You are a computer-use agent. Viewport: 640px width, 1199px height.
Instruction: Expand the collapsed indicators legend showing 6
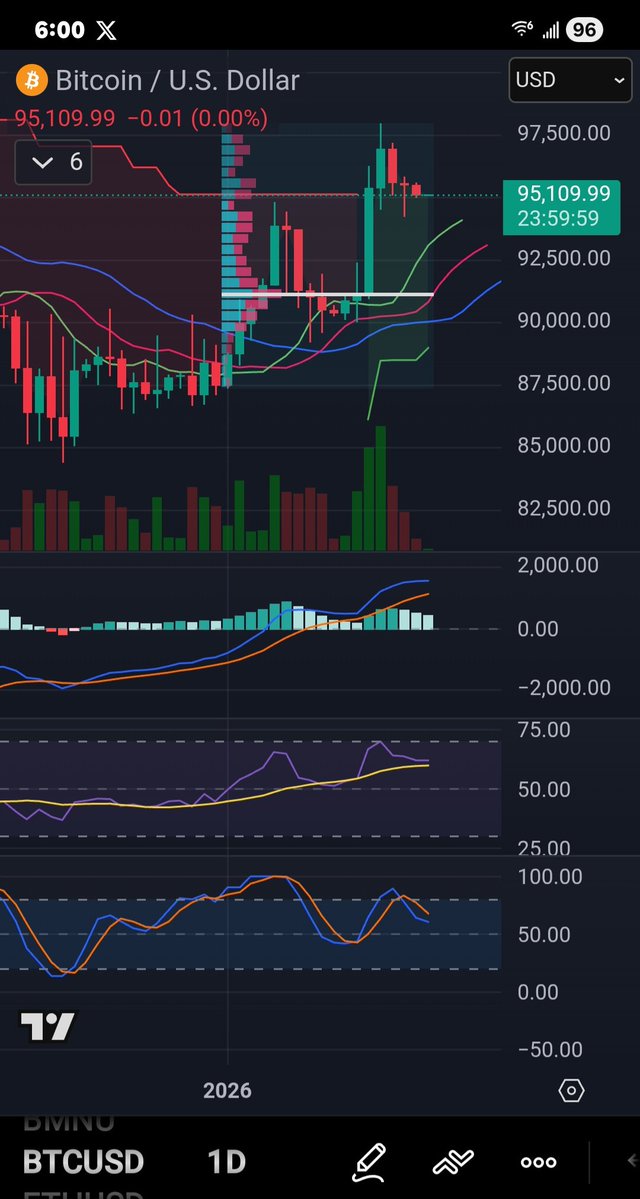55,162
